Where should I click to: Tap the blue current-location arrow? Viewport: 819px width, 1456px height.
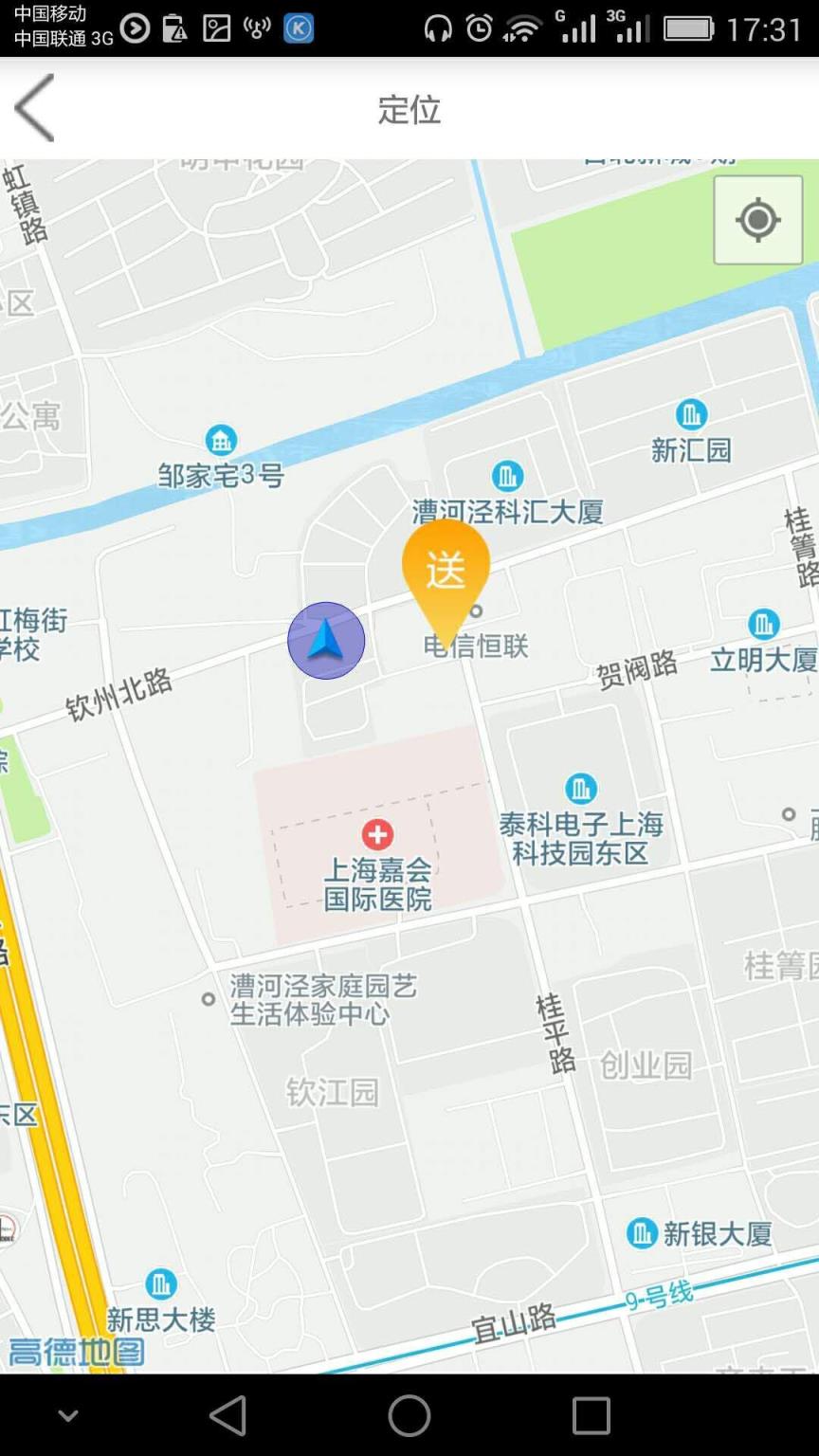pos(326,640)
